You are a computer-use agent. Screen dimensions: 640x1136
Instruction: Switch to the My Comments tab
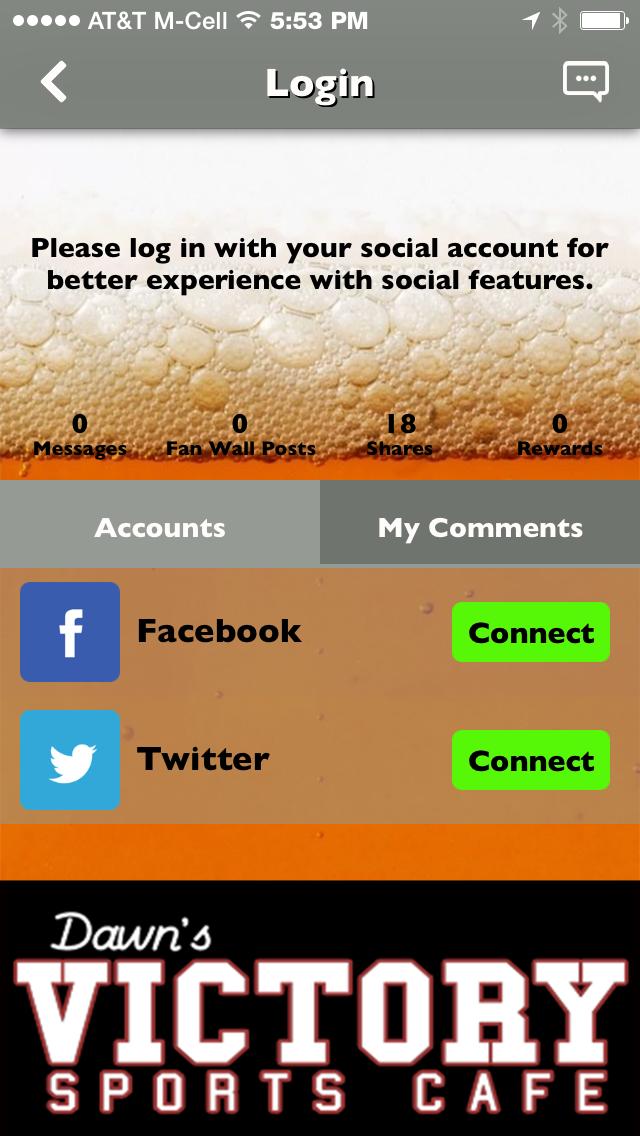480,527
